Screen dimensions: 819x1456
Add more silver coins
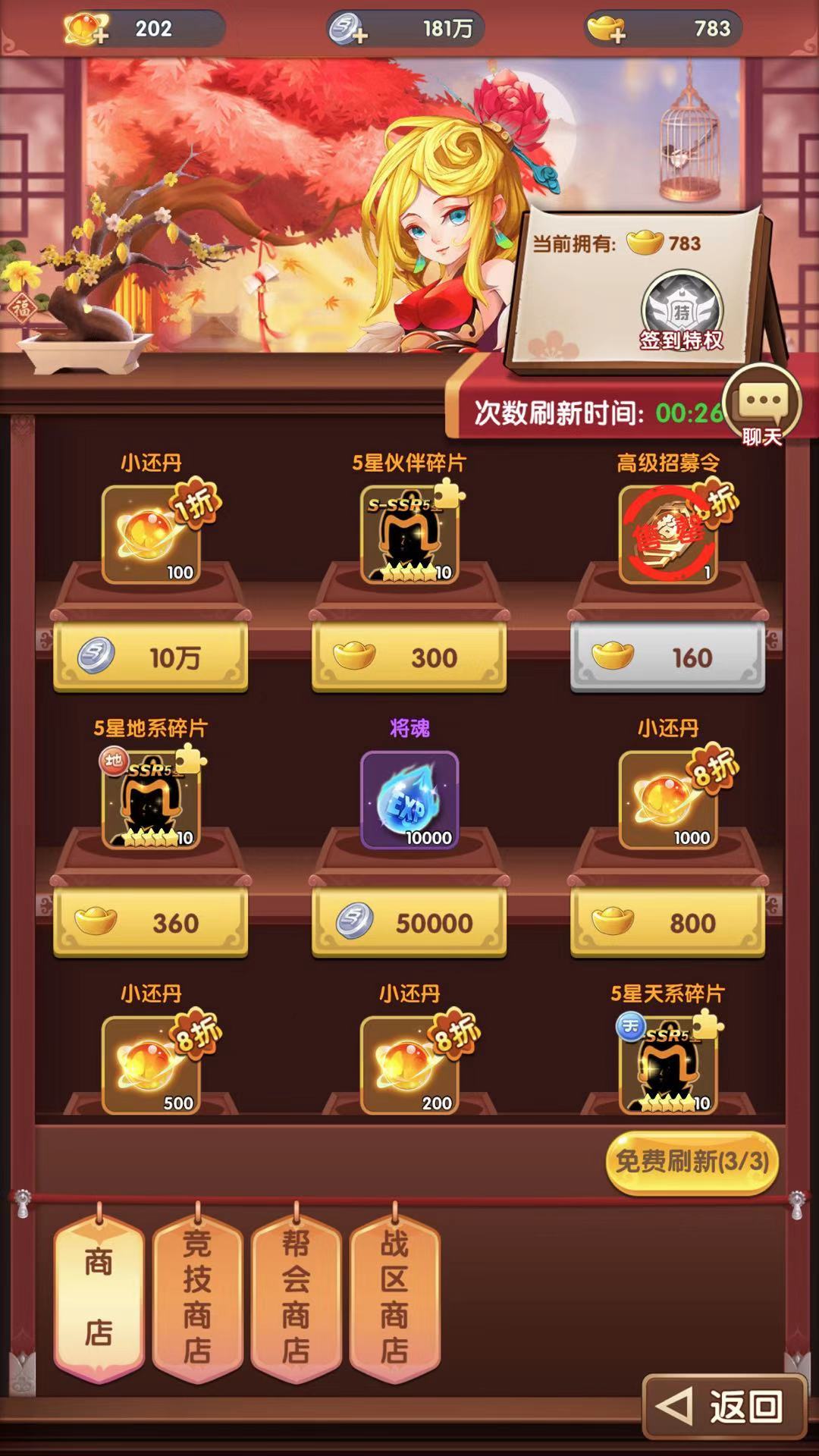click(348, 30)
